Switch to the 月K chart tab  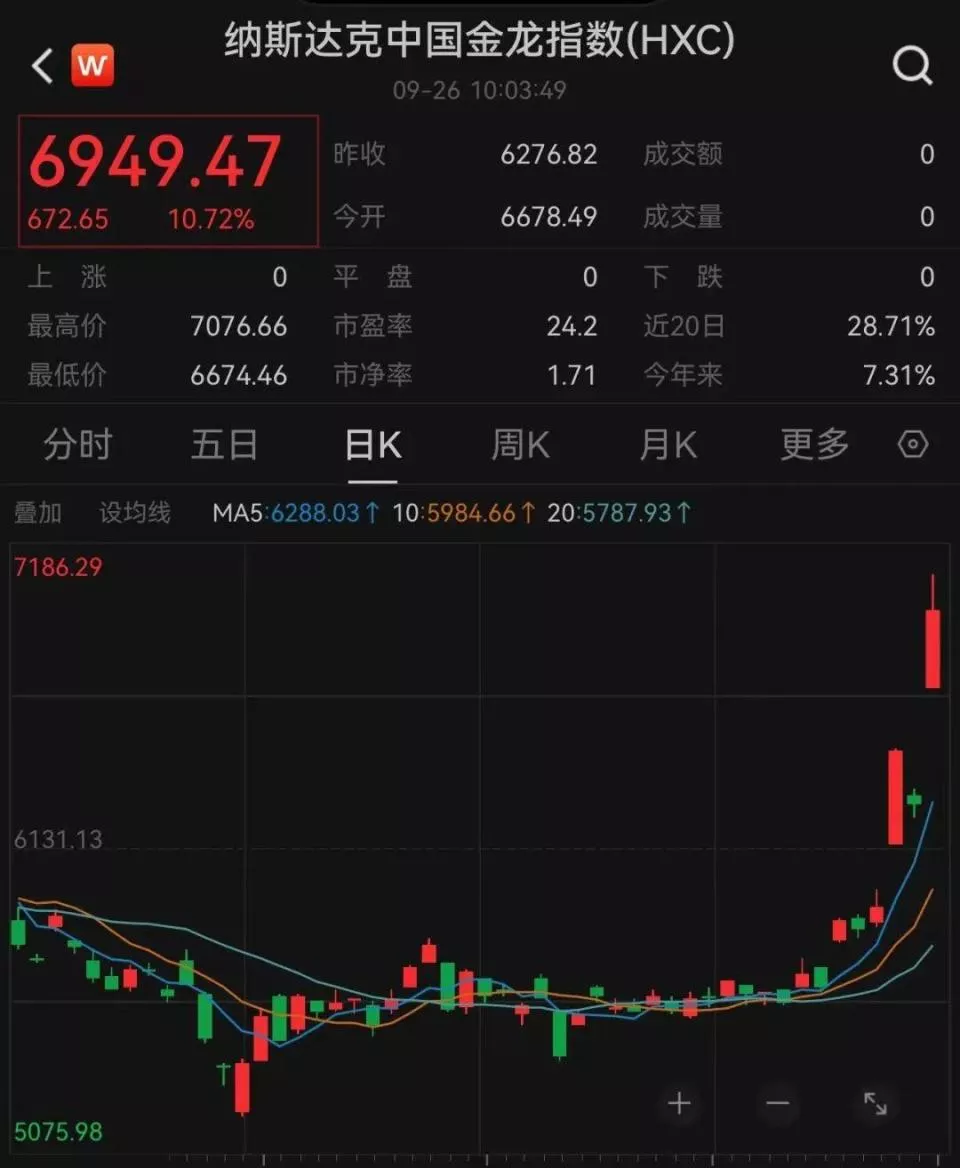pos(668,445)
